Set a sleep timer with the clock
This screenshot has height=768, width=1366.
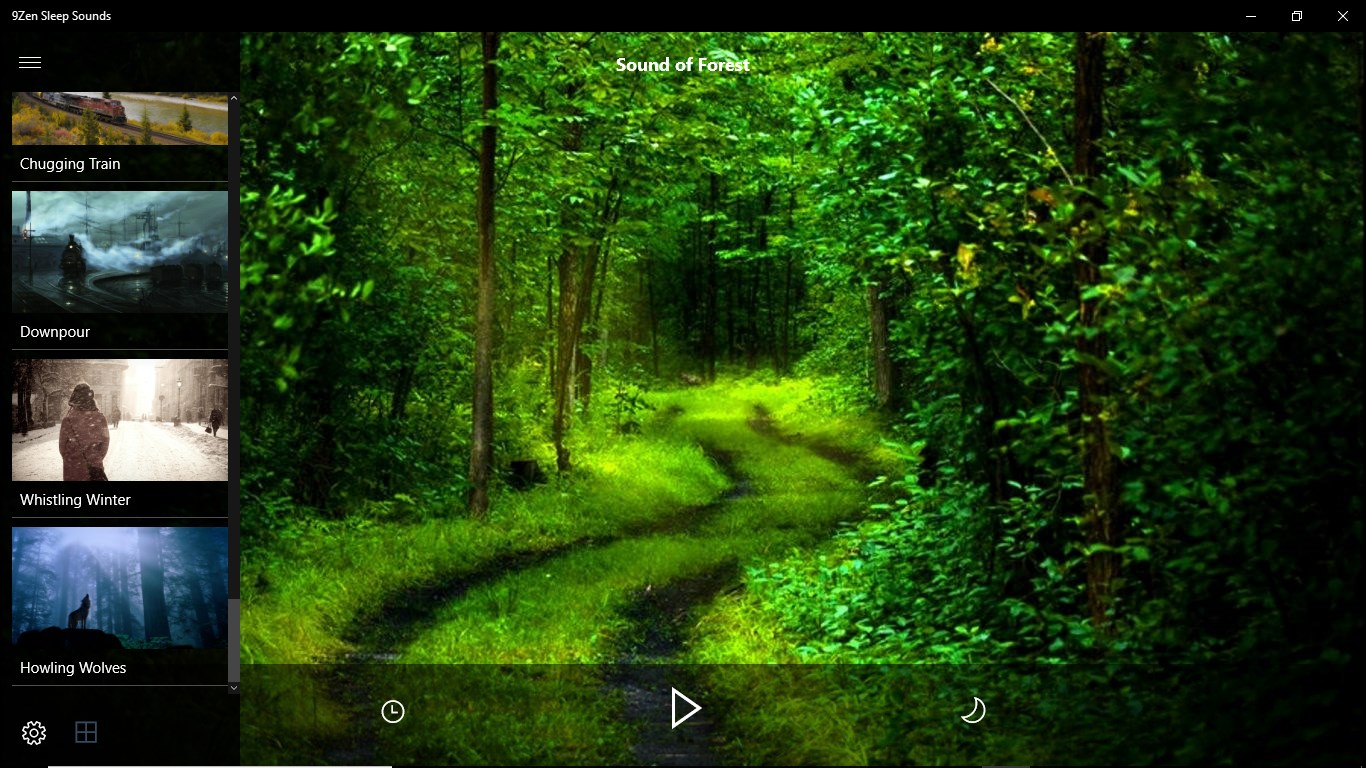pos(393,711)
